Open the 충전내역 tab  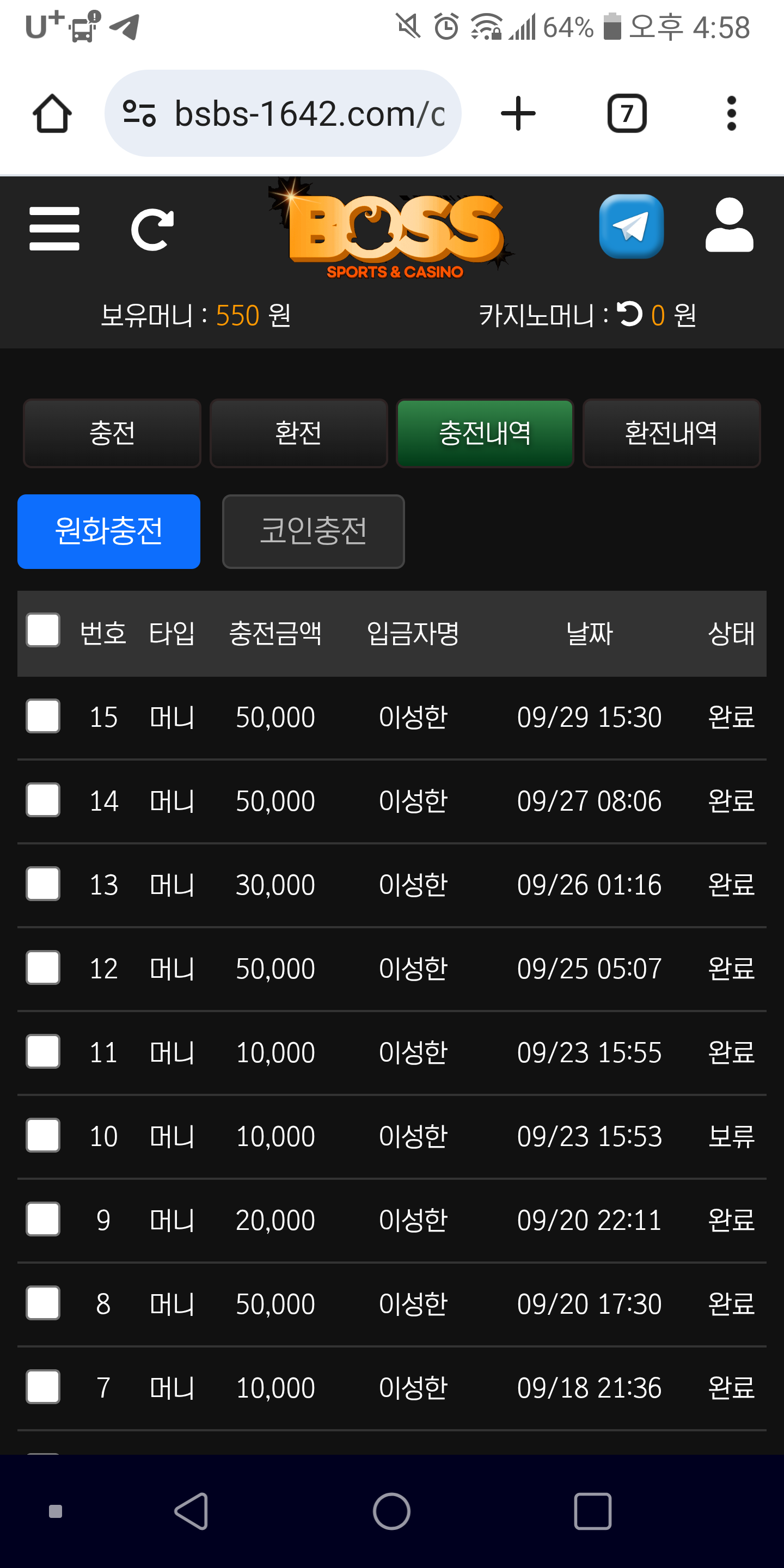pyautogui.click(x=485, y=433)
